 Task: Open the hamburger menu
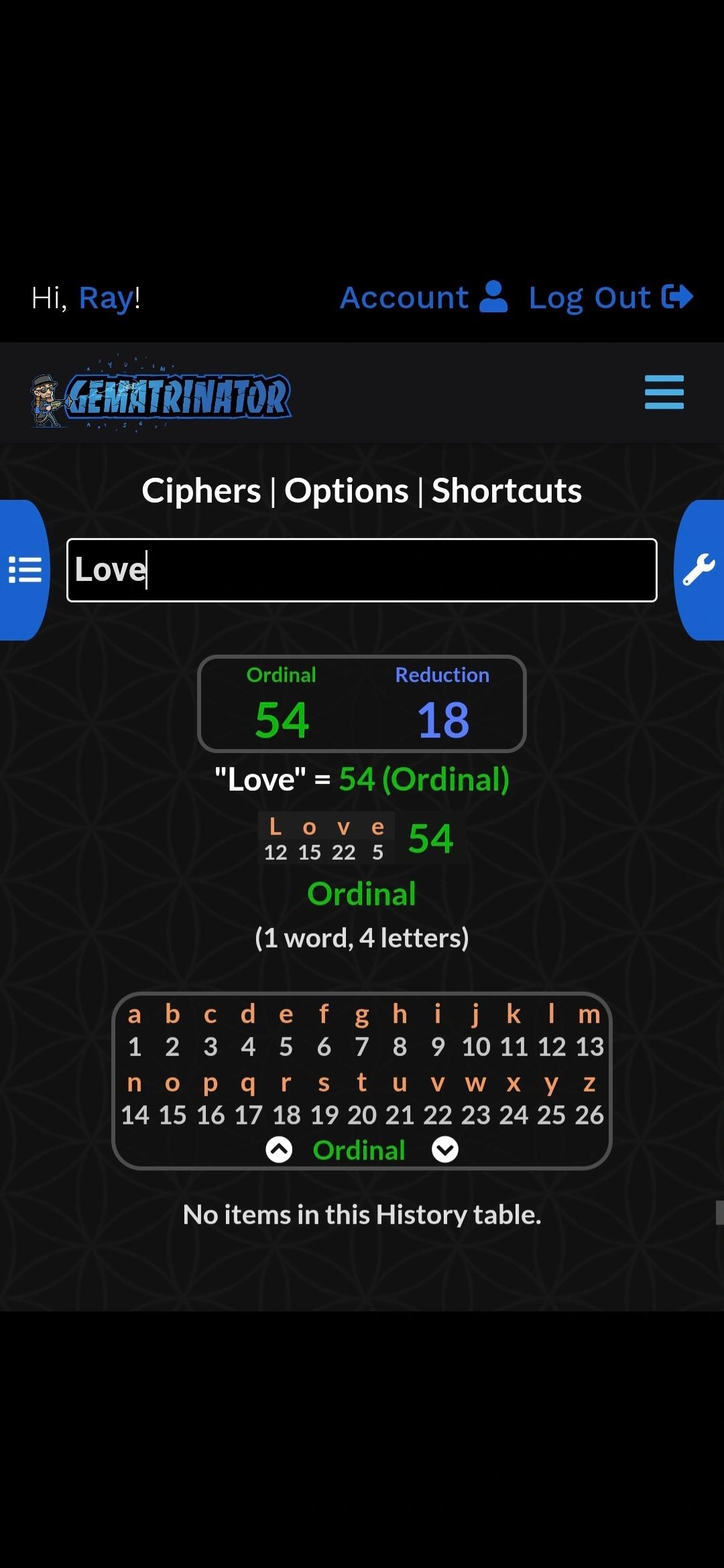point(664,392)
